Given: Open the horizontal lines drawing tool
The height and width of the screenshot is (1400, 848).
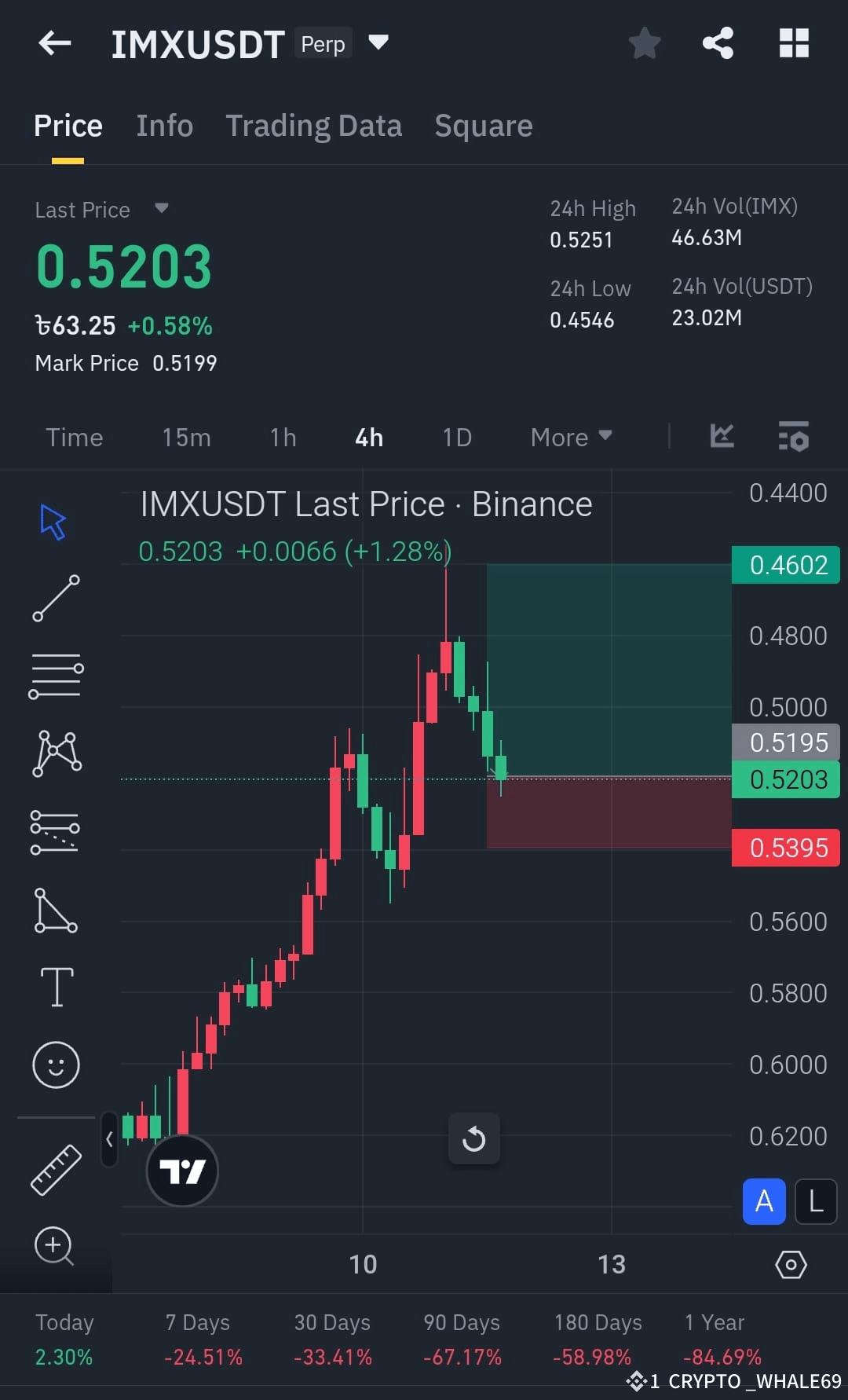Looking at the screenshot, I should (x=55, y=674).
